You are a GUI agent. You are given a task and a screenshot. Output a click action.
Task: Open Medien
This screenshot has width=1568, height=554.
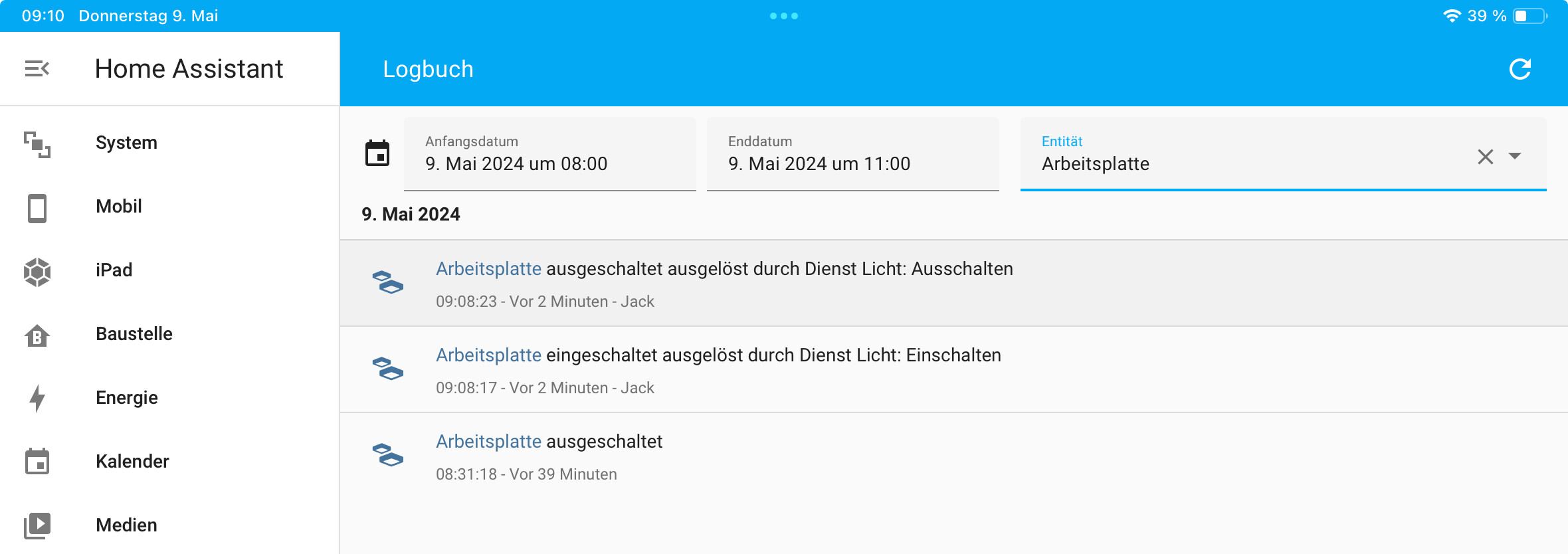click(x=126, y=525)
